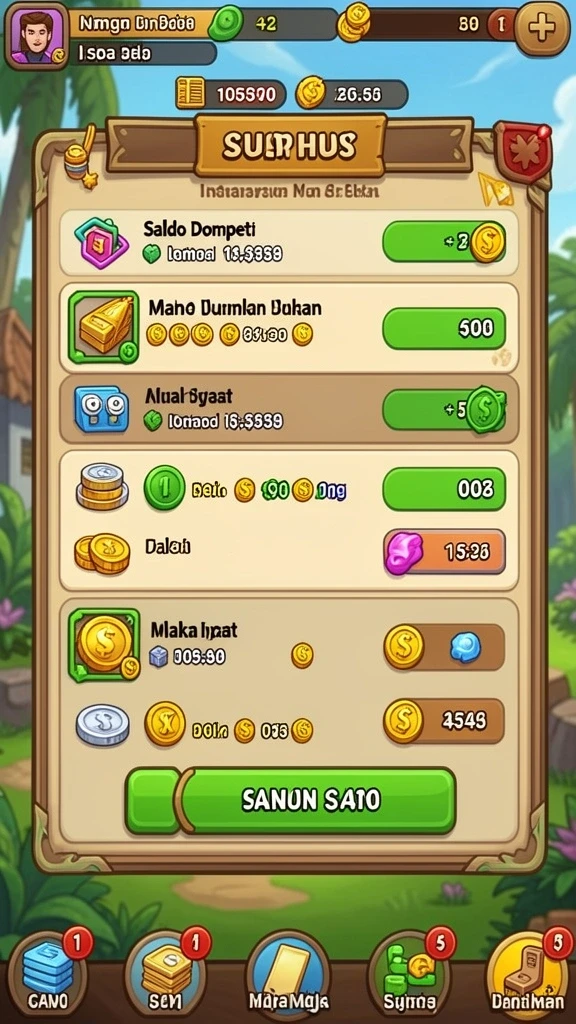Claim the Alual Syaat reward button
This screenshot has height=1024, width=576.
click(444, 409)
